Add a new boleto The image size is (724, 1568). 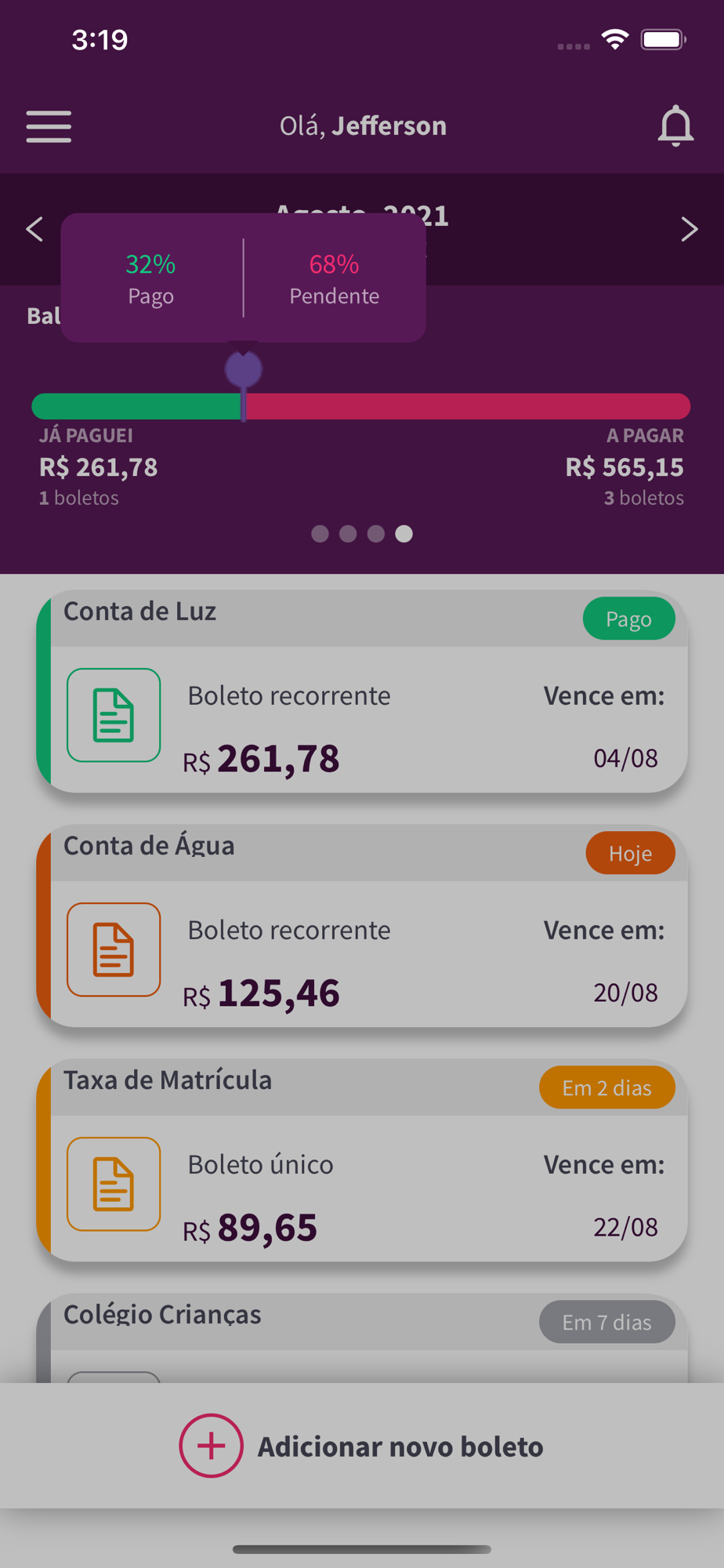pos(361,1446)
